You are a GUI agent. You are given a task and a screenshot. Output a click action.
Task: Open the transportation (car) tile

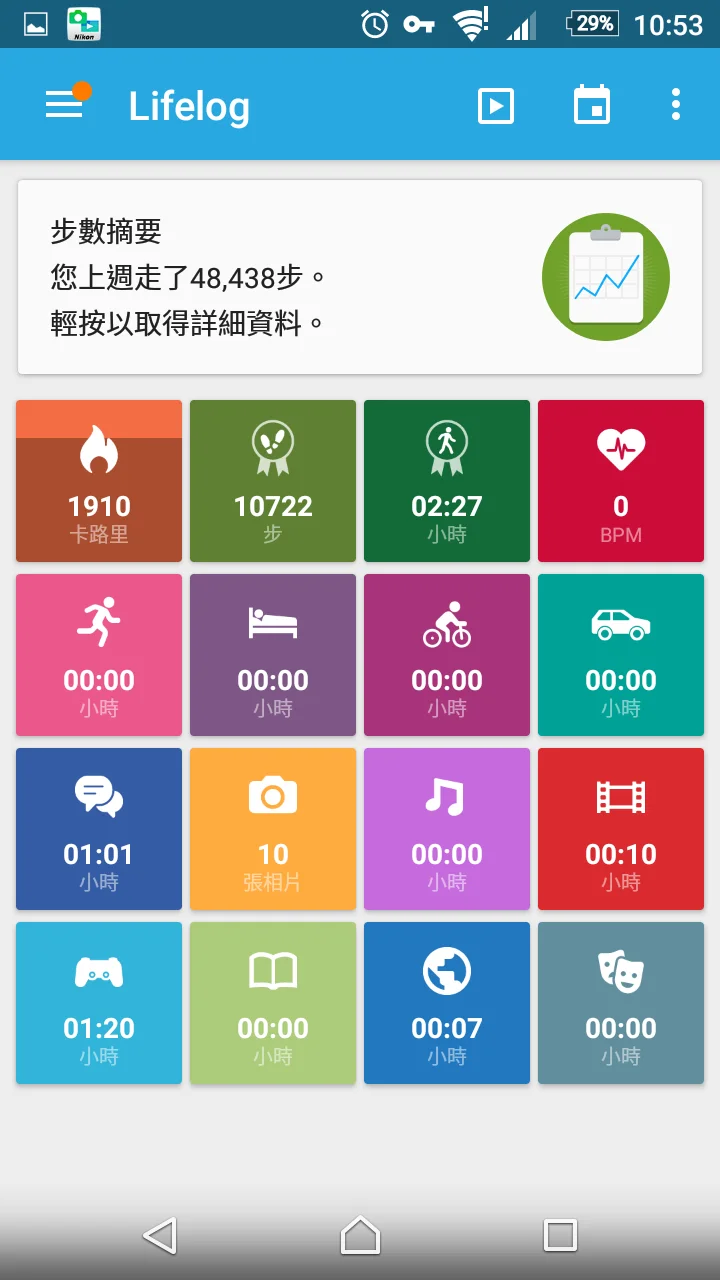tap(620, 655)
